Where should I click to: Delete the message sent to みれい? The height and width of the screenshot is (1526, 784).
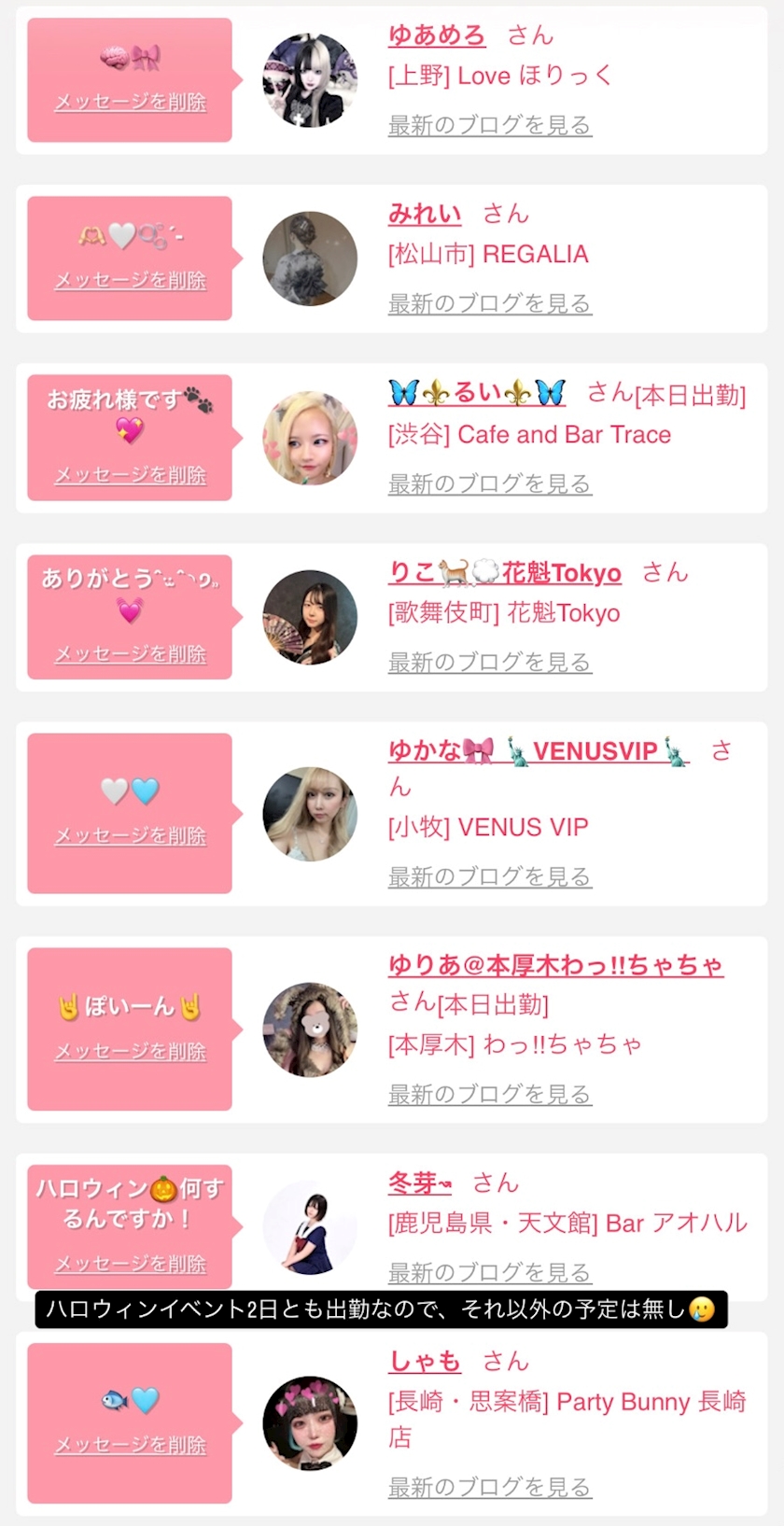tap(130, 280)
